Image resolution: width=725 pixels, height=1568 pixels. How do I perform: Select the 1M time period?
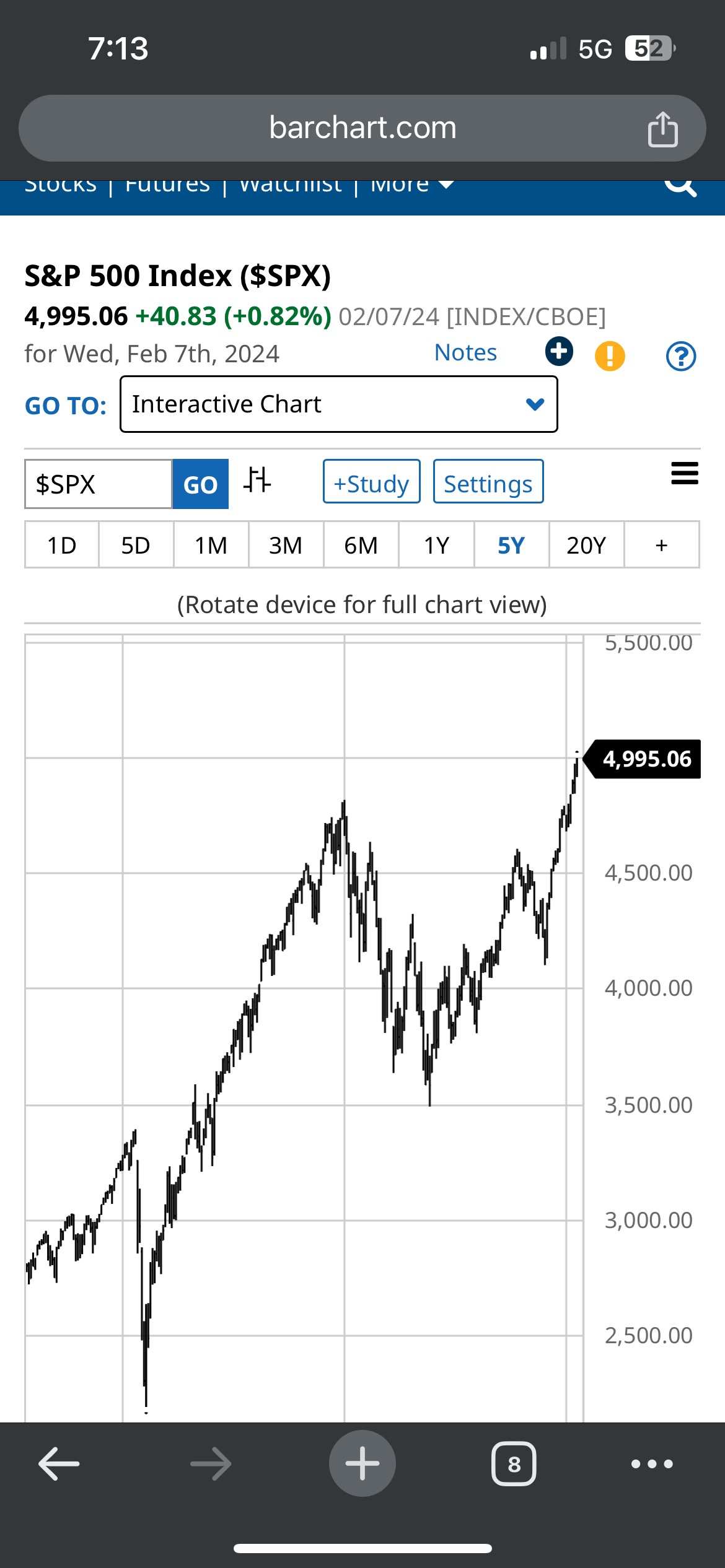pos(211,545)
